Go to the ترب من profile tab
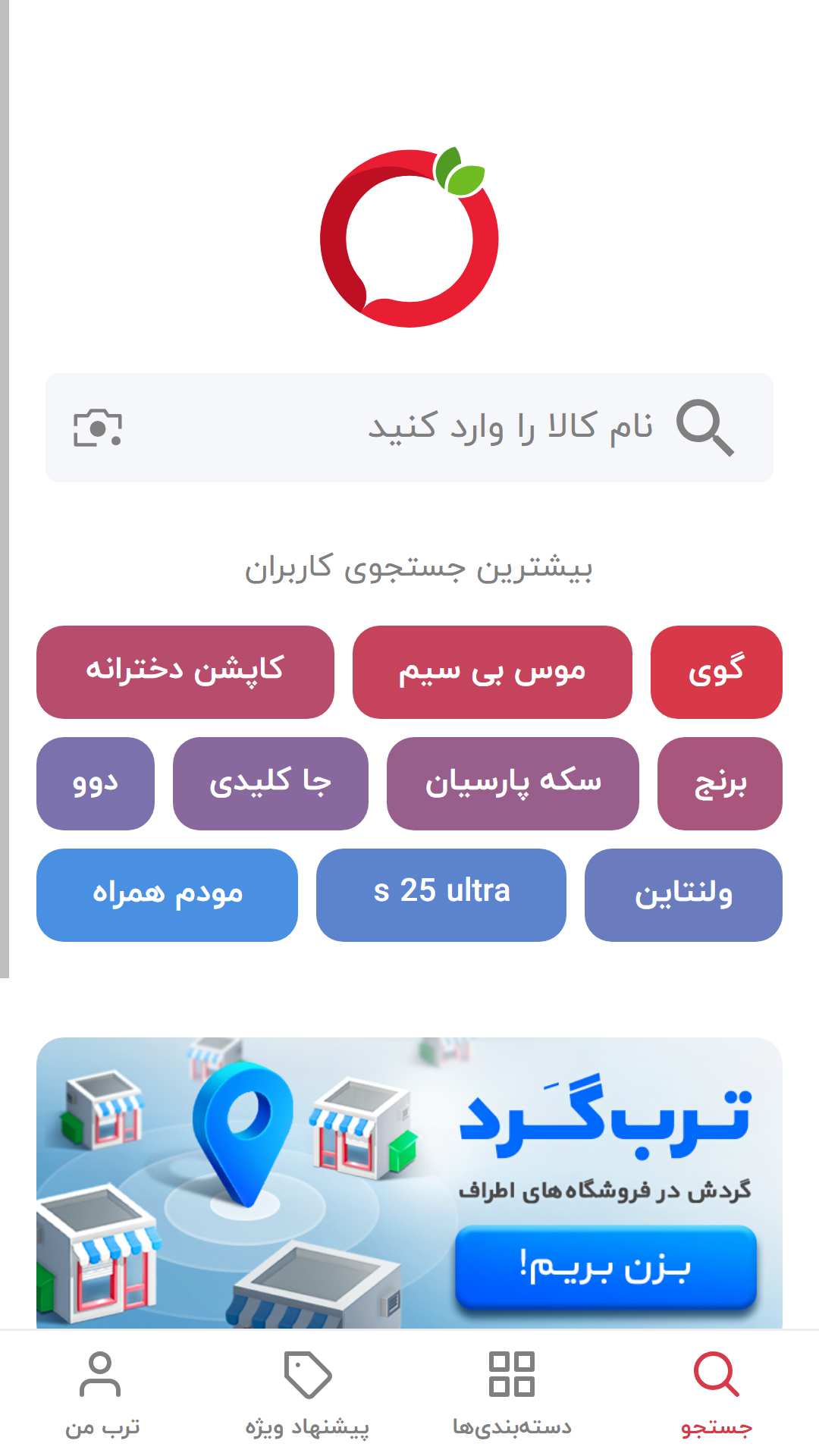Screen dimensions: 819x1456 pos(102,1394)
